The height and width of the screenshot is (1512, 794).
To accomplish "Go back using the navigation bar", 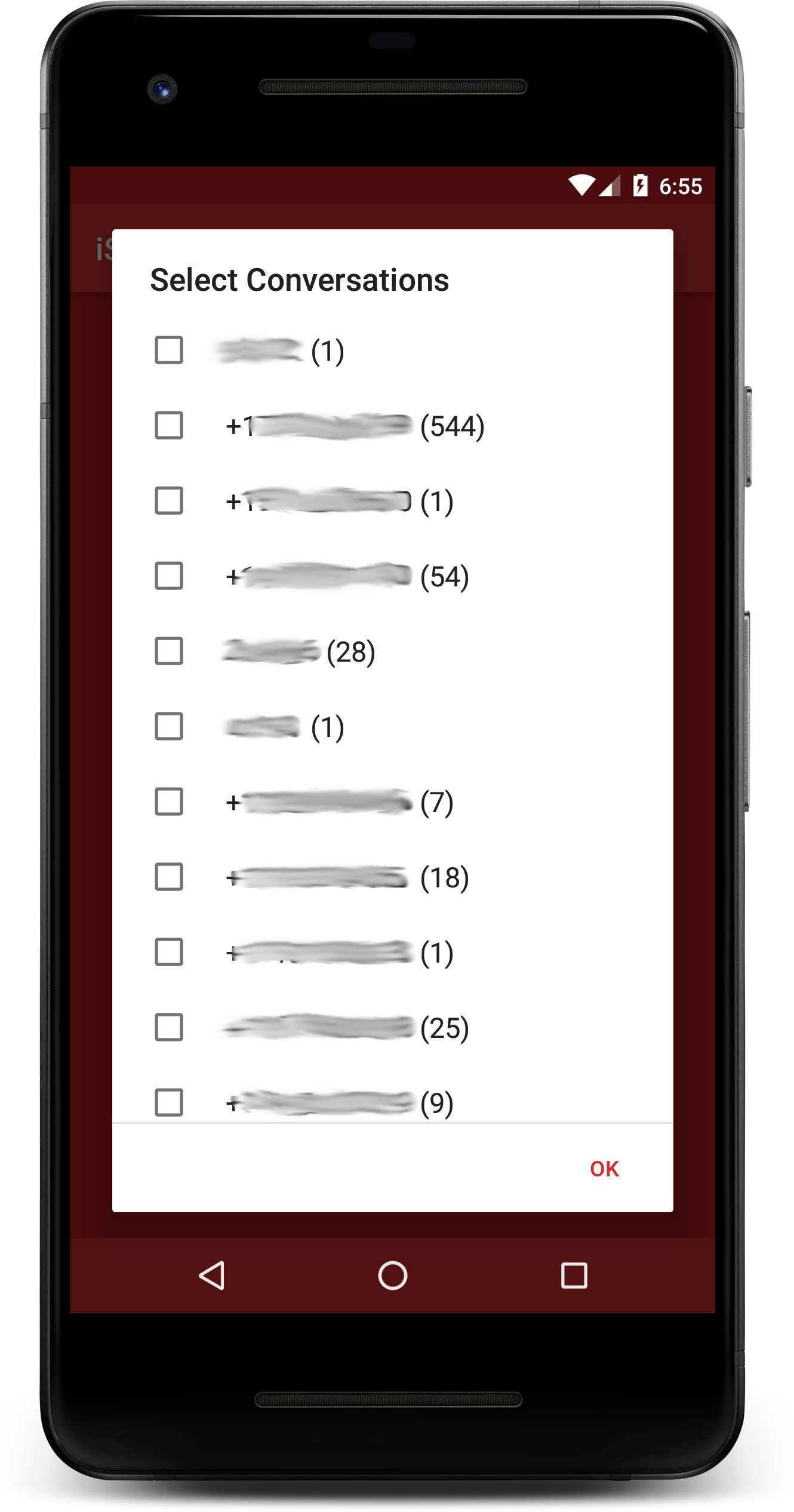I will [212, 1276].
